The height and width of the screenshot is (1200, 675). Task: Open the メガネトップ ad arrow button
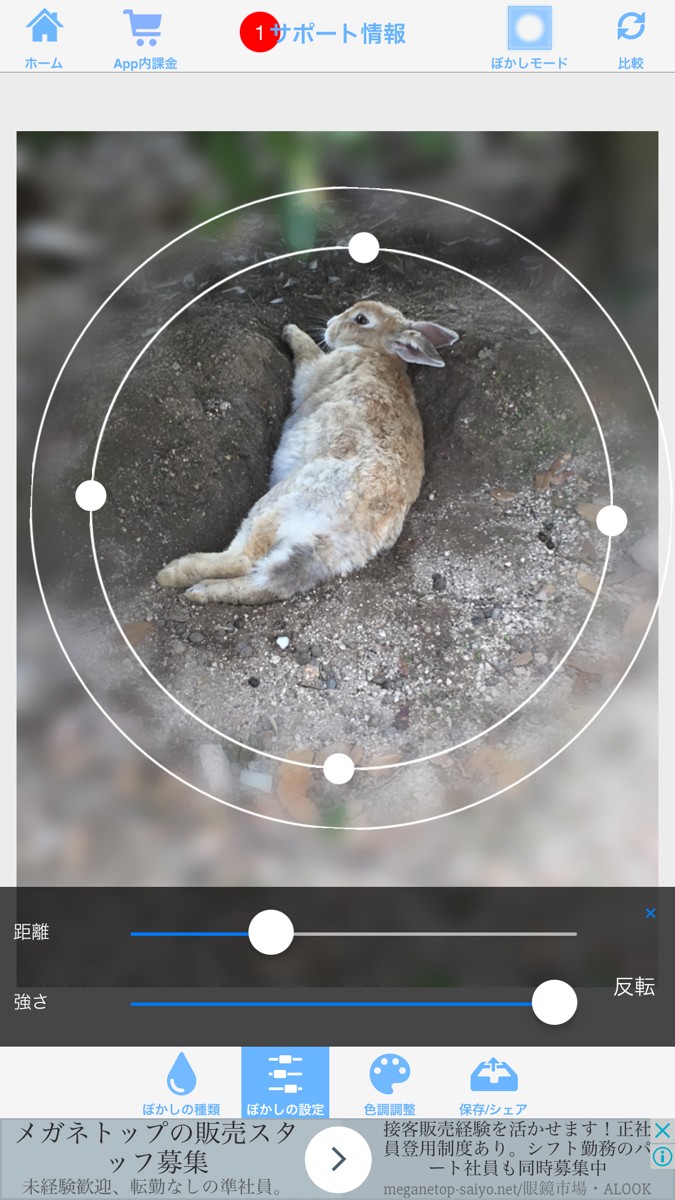[338, 1159]
